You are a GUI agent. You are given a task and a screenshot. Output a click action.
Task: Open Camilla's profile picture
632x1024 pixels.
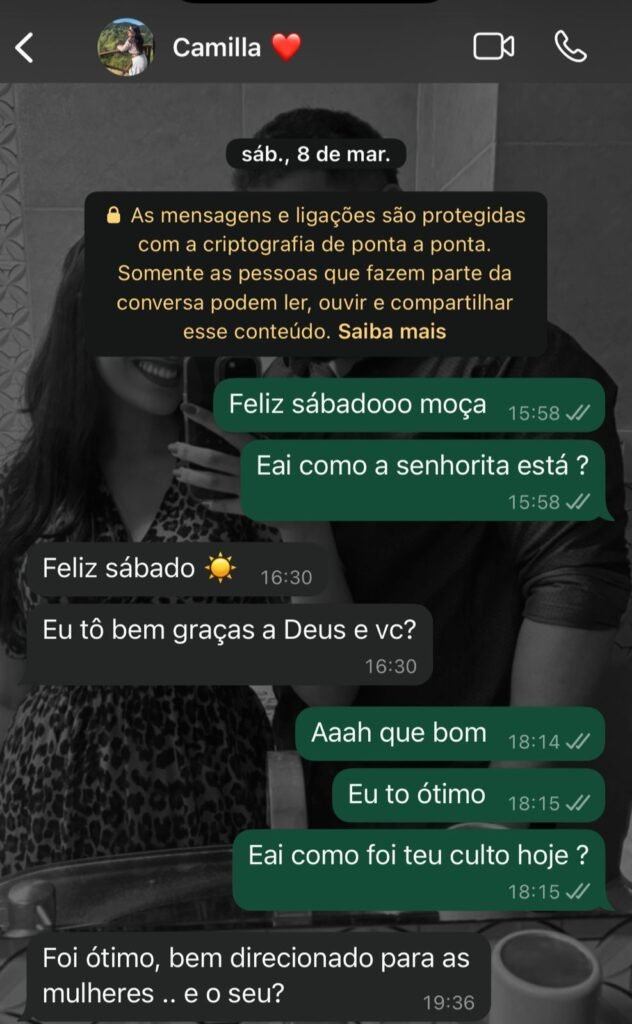[x=125, y=47]
